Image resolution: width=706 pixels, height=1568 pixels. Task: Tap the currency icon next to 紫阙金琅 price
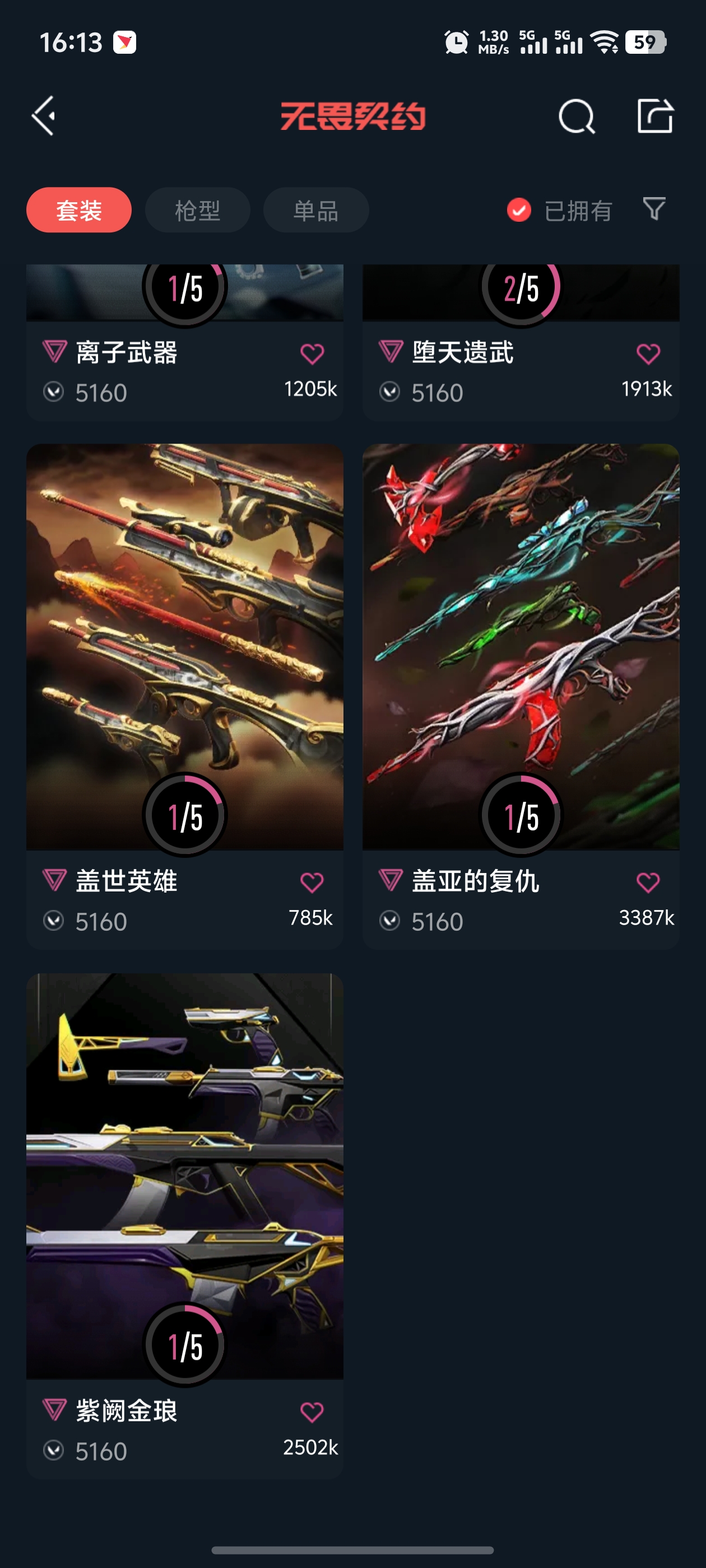click(55, 1451)
